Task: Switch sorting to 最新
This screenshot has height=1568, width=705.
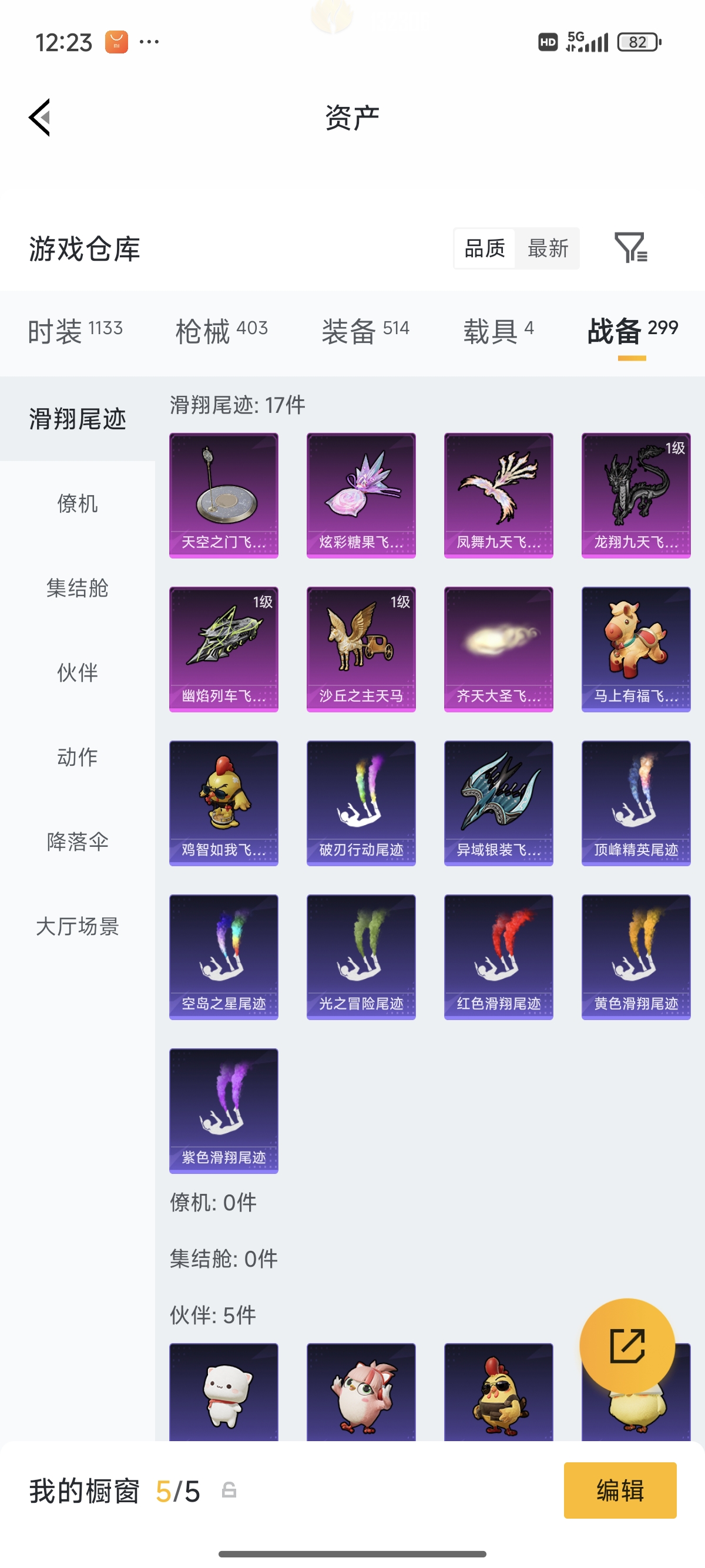Action: tap(547, 248)
